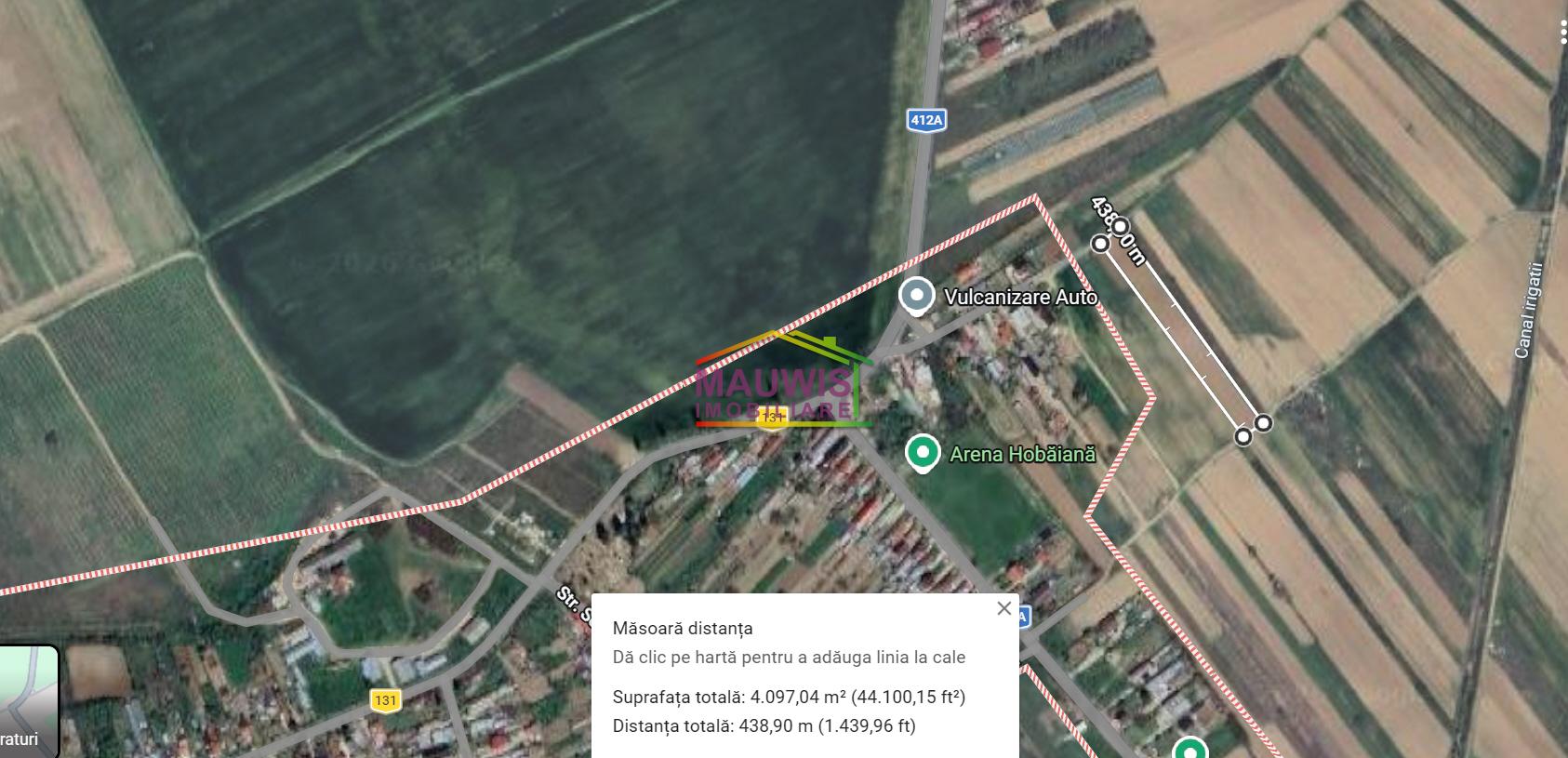Open the Arena Hobăiană place pin

[922, 453]
